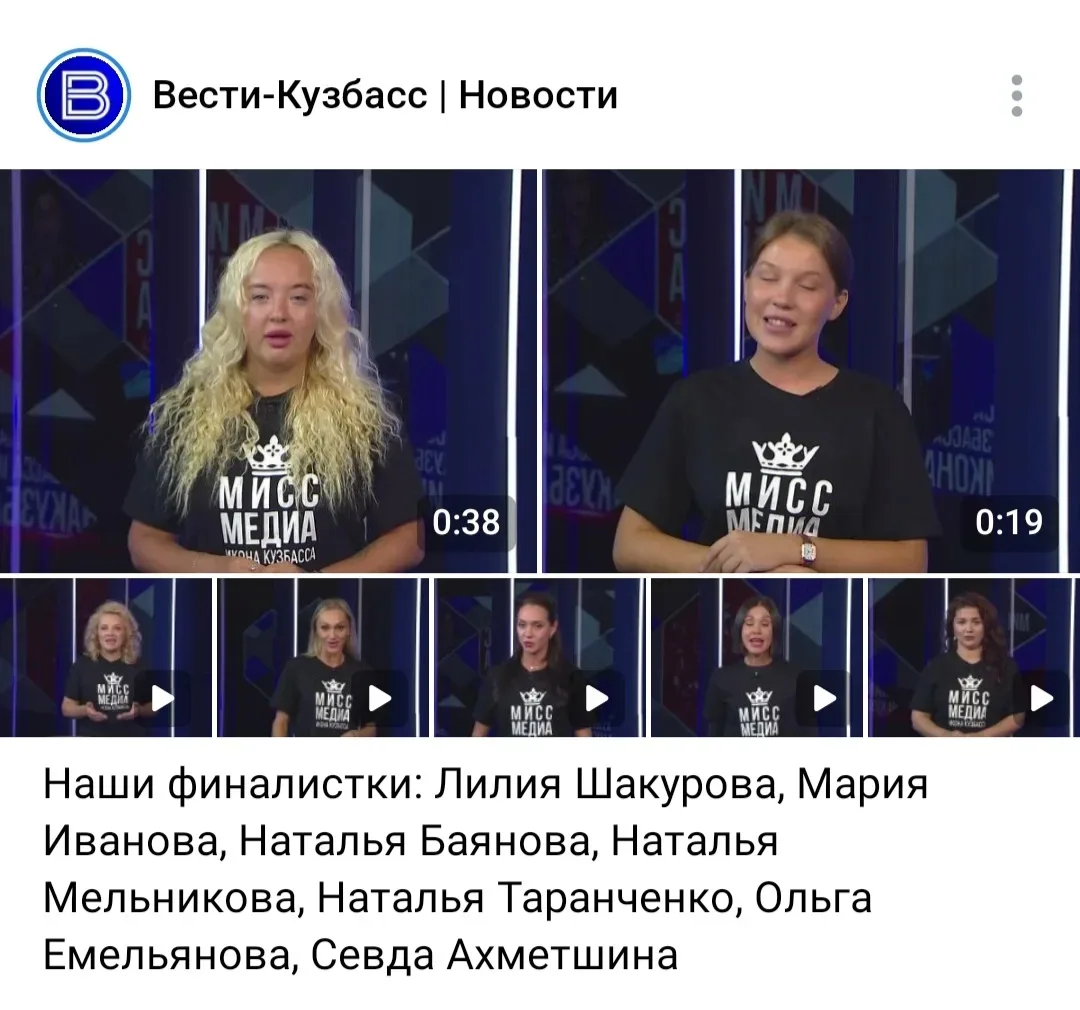Play the fourth small video in the bottom row

point(757,657)
